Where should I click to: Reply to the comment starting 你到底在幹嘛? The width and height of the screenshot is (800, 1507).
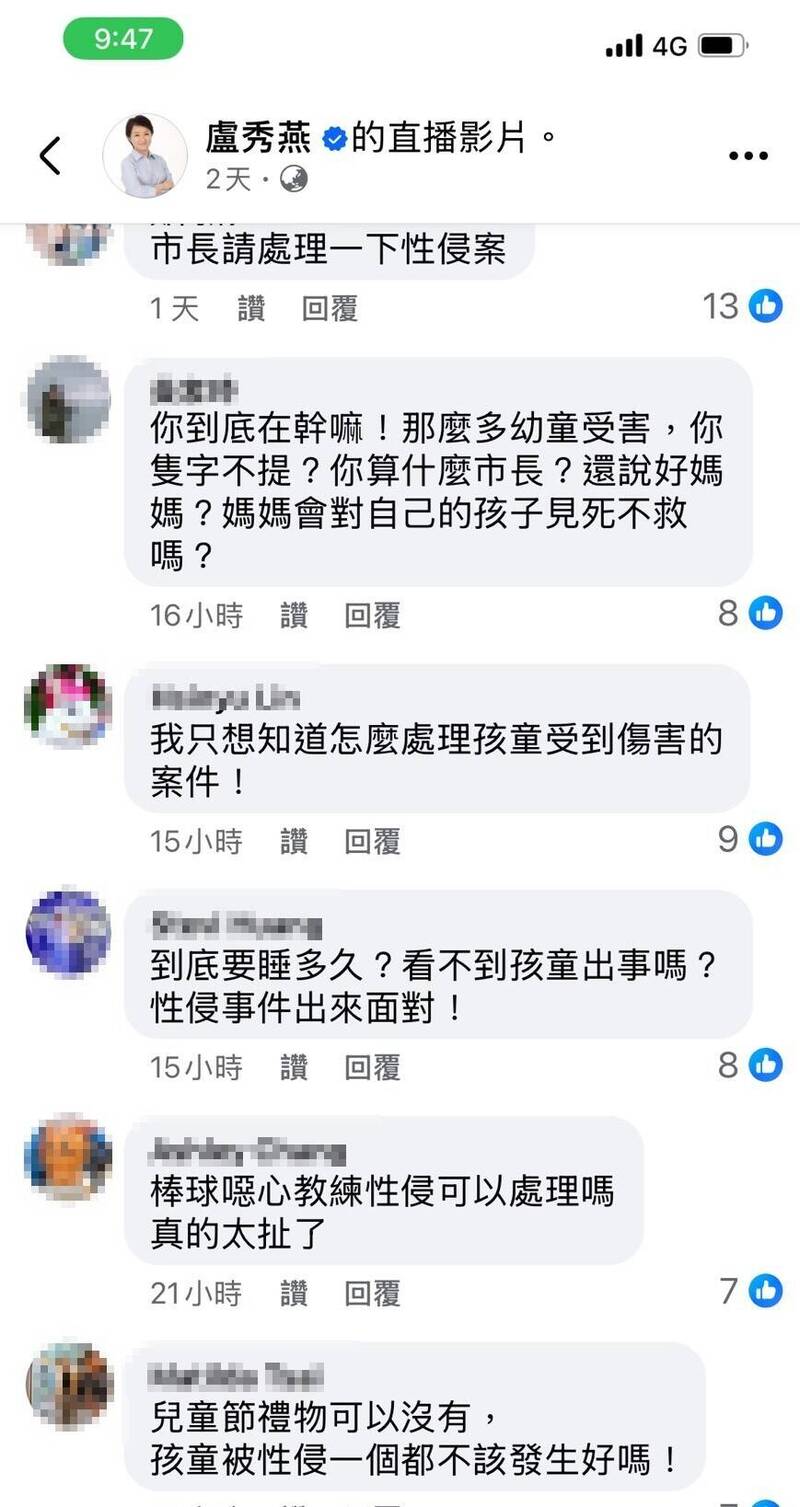coord(372,615)
